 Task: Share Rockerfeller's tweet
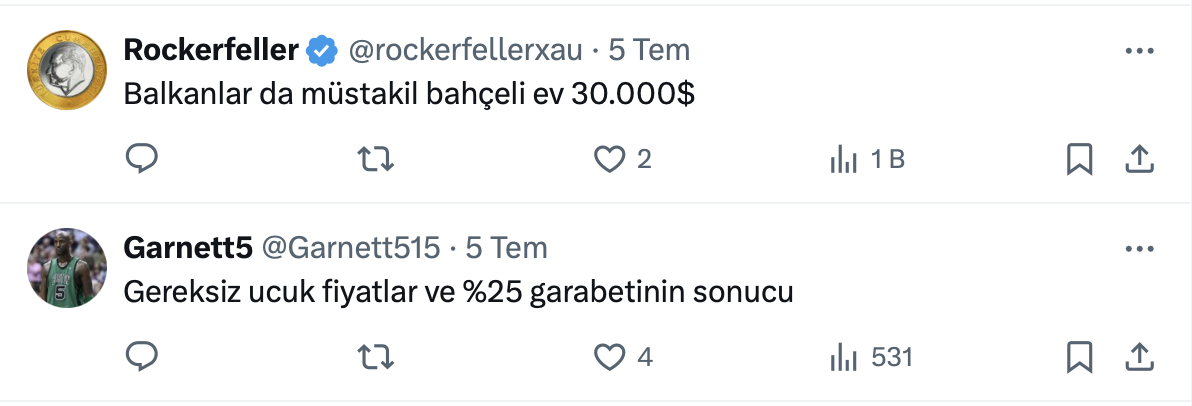click(x=1141, y=159)
